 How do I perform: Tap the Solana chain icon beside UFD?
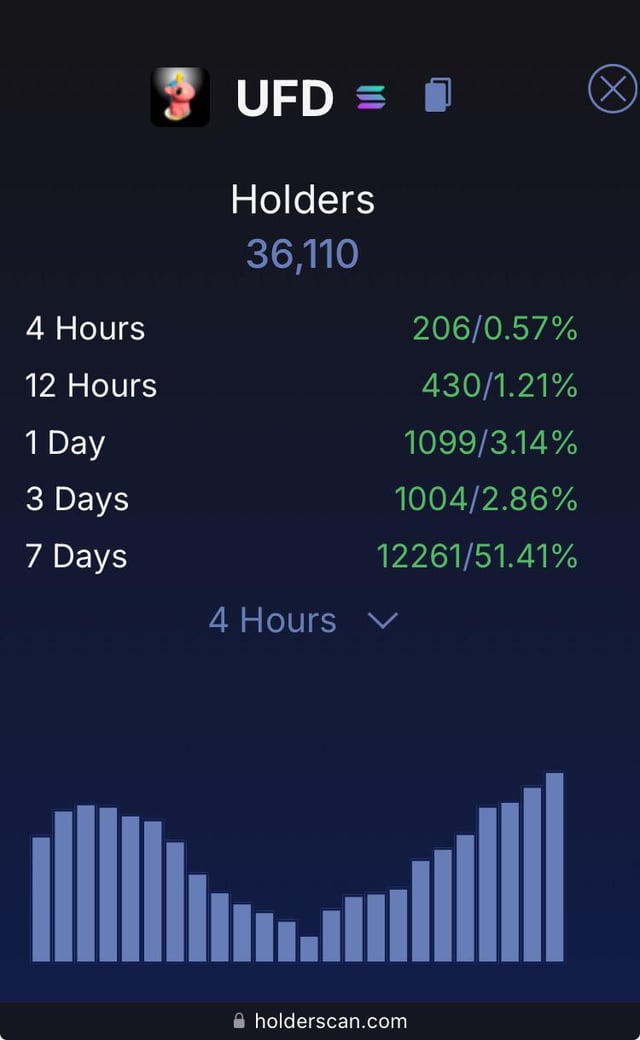[x=371, y=97]
